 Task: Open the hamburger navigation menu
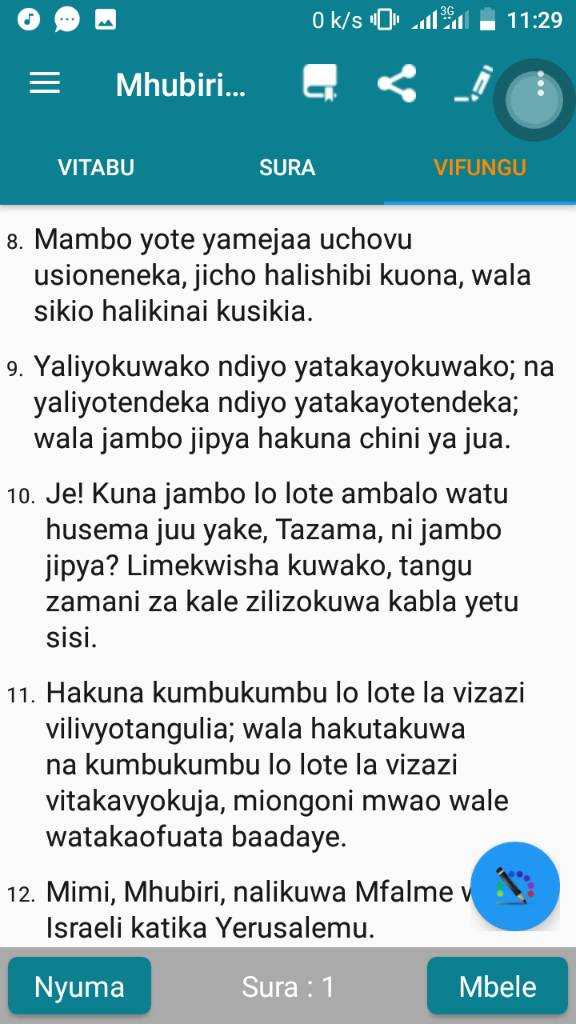point(45,84)
